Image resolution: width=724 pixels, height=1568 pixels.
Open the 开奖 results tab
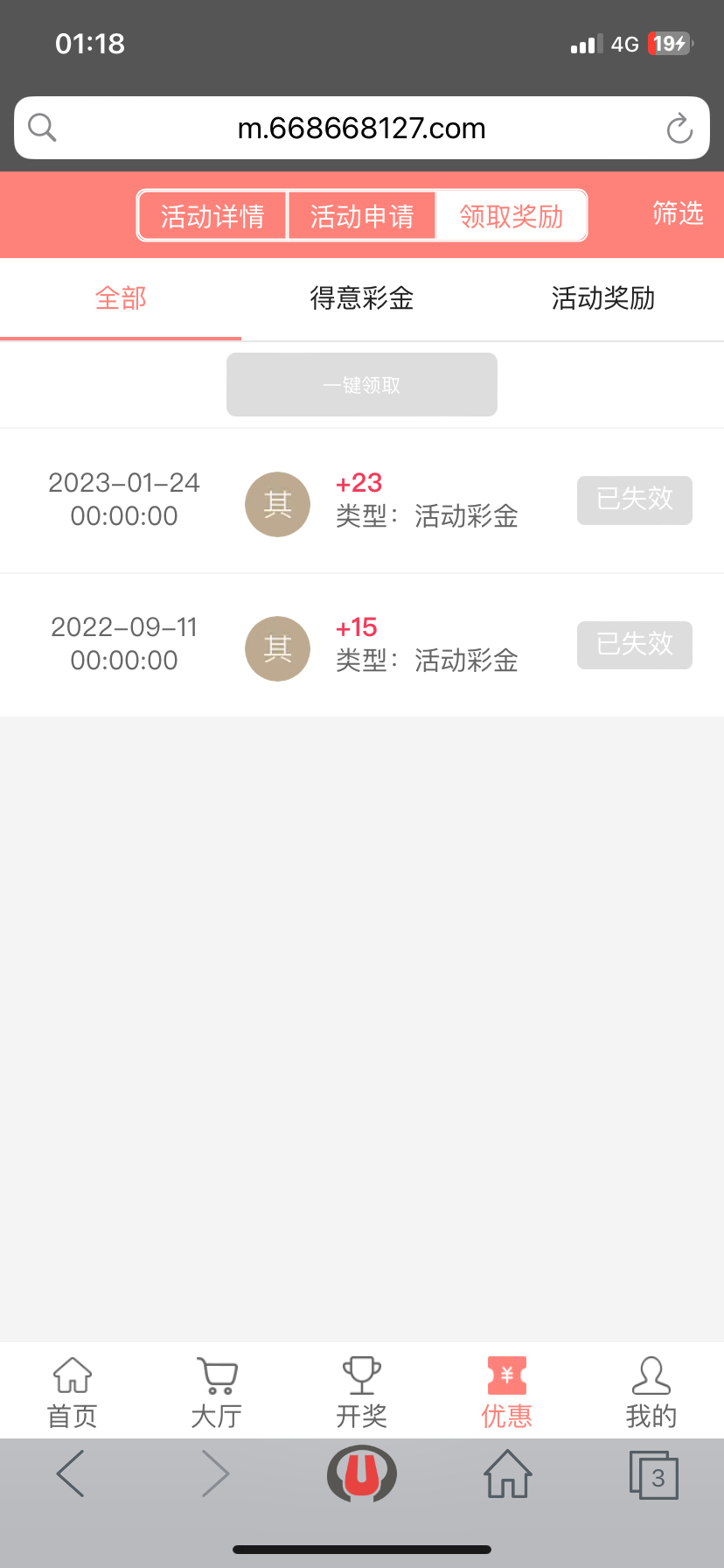point(362,1391)
